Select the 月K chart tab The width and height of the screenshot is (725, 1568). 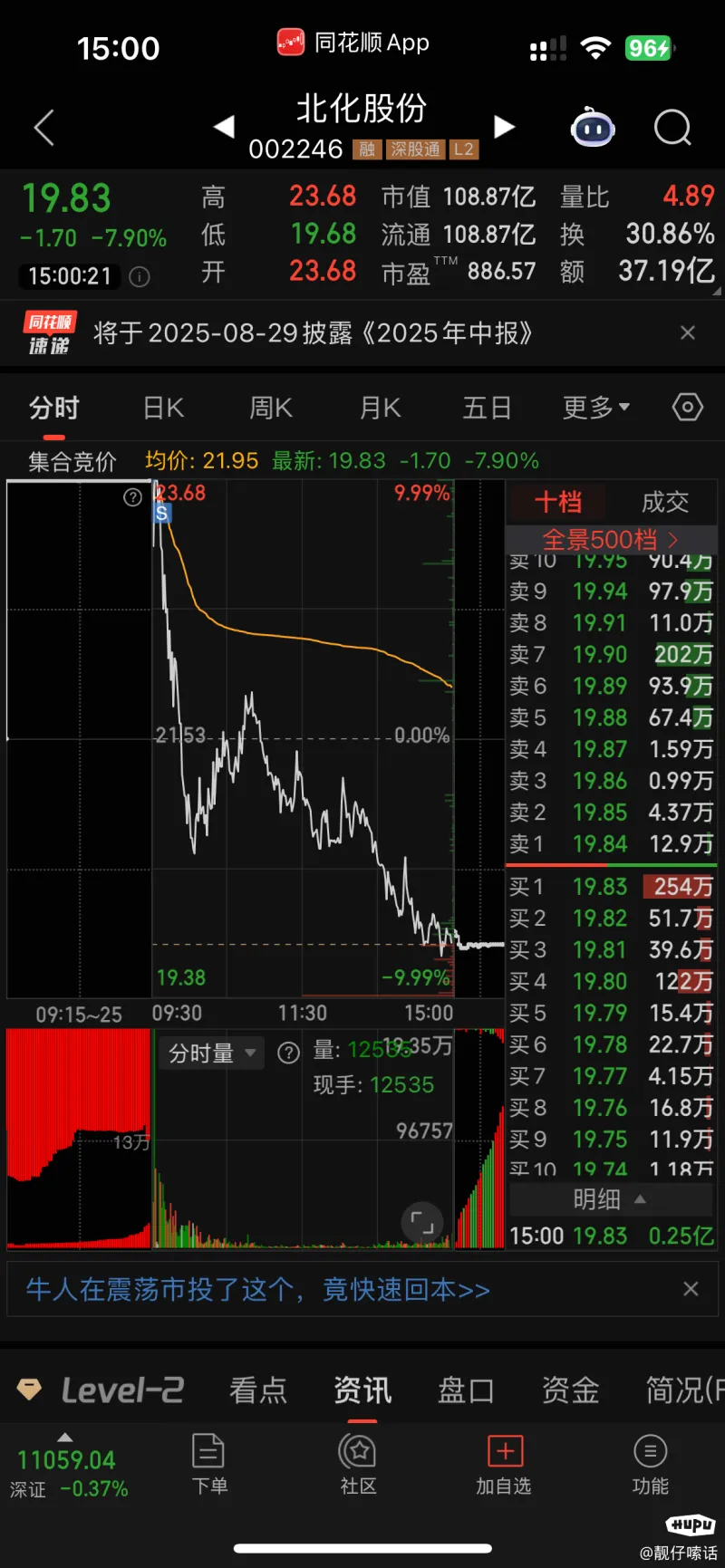point(380,408)
